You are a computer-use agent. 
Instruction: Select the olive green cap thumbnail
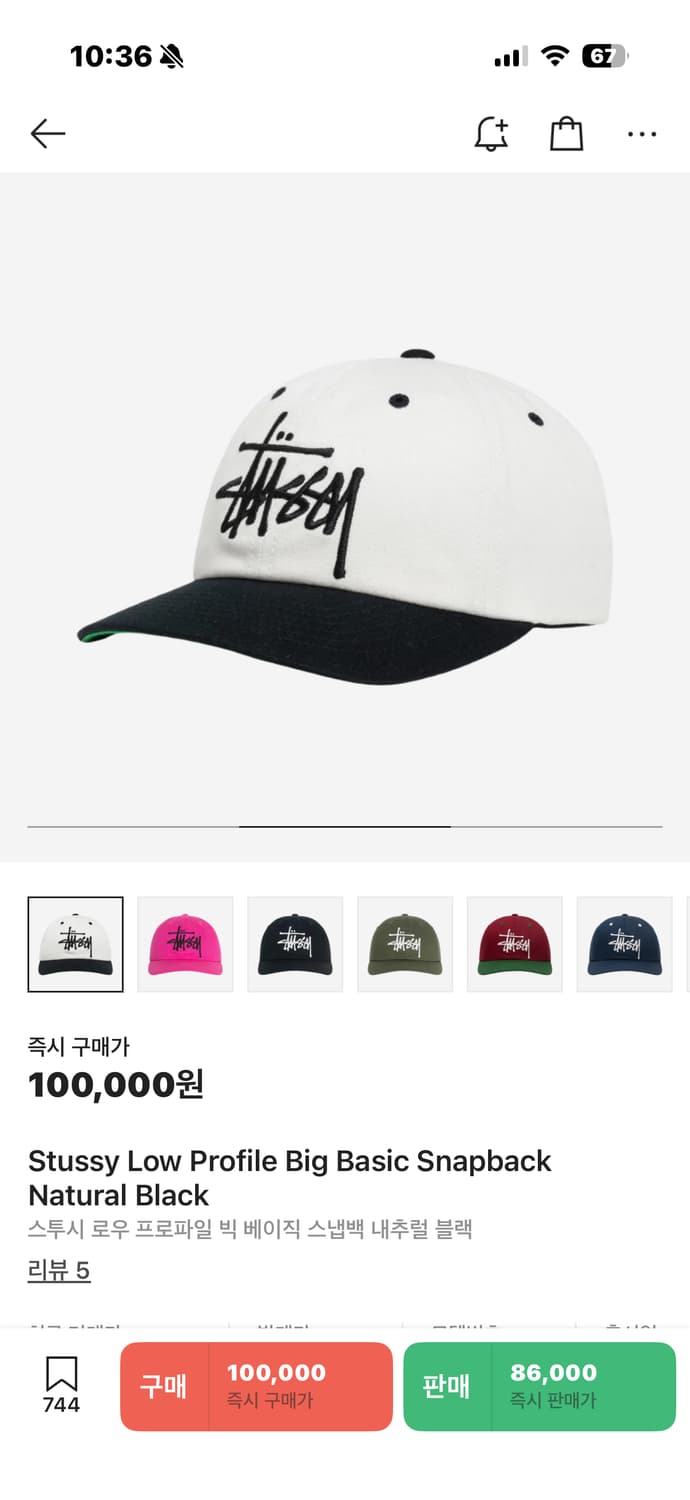pyautogui.click(x=405, y=944)
